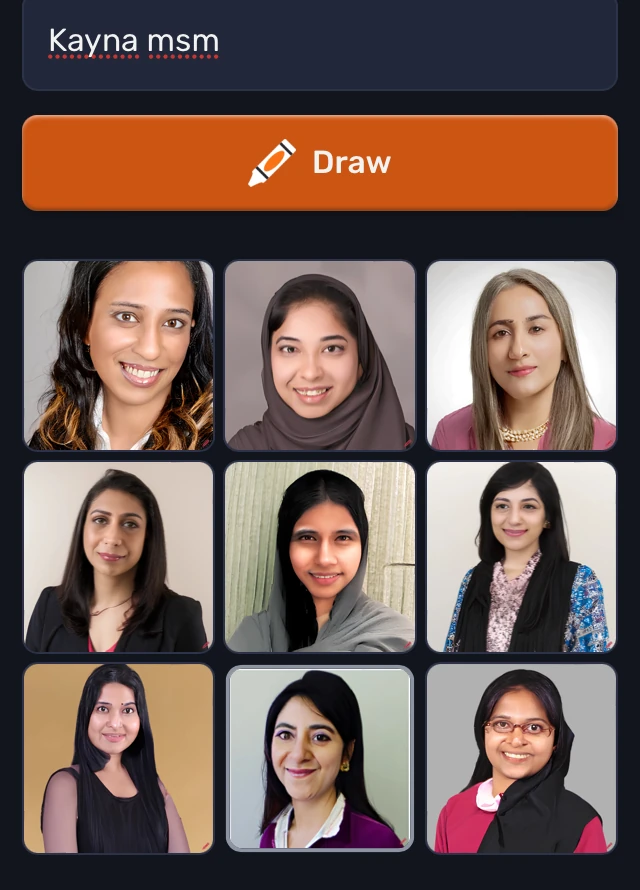Tap the orange Draw button
640x890 pixels.
coord(320,163)
